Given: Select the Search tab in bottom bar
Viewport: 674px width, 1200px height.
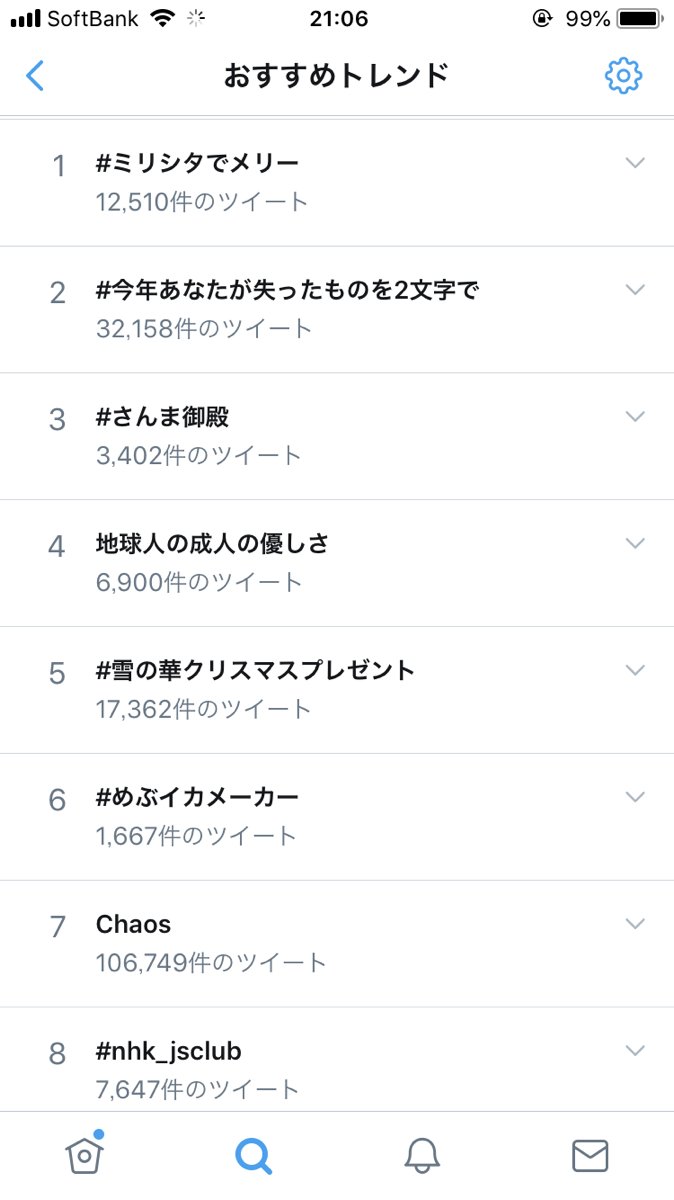Looking at the screenshot, I should 253,1156.
